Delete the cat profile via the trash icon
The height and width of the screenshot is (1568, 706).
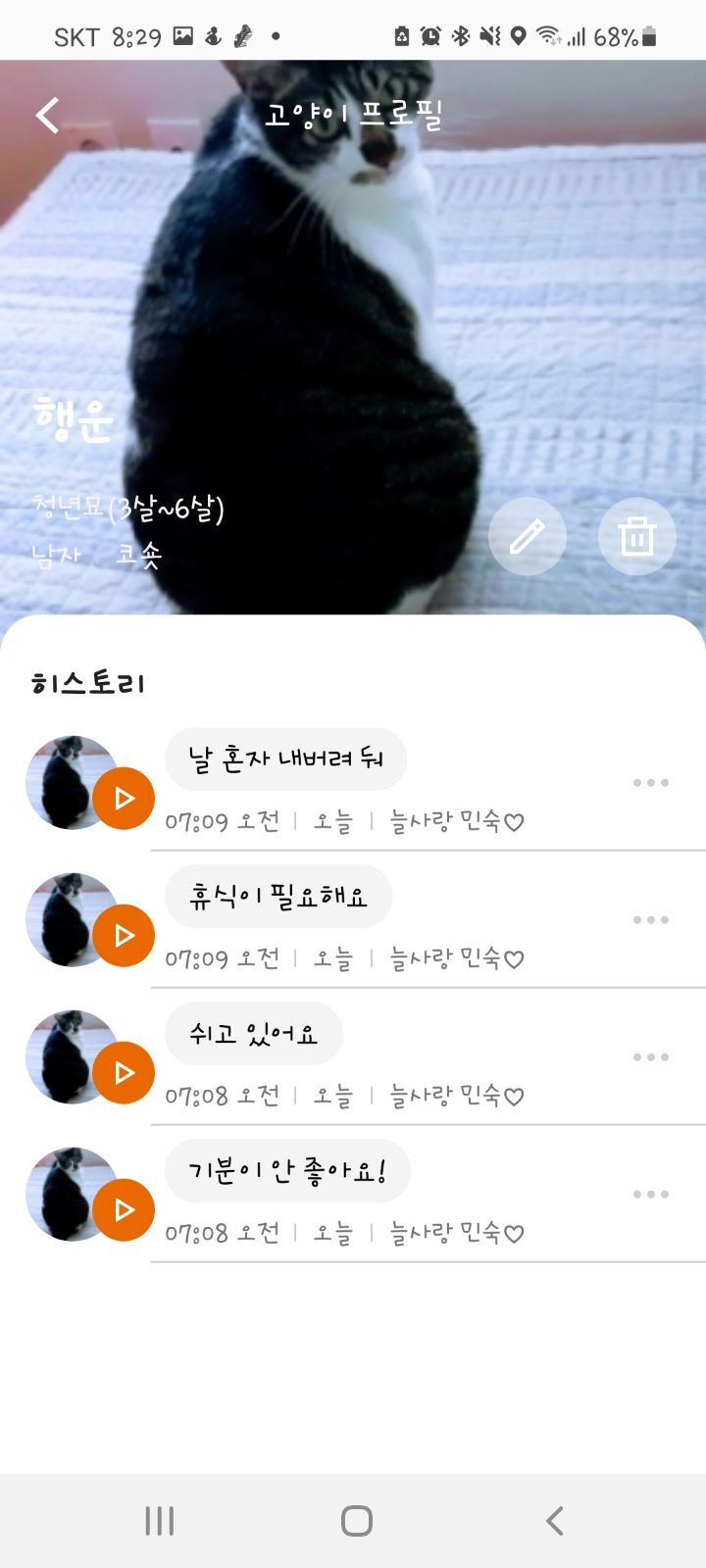pos(637,536)
